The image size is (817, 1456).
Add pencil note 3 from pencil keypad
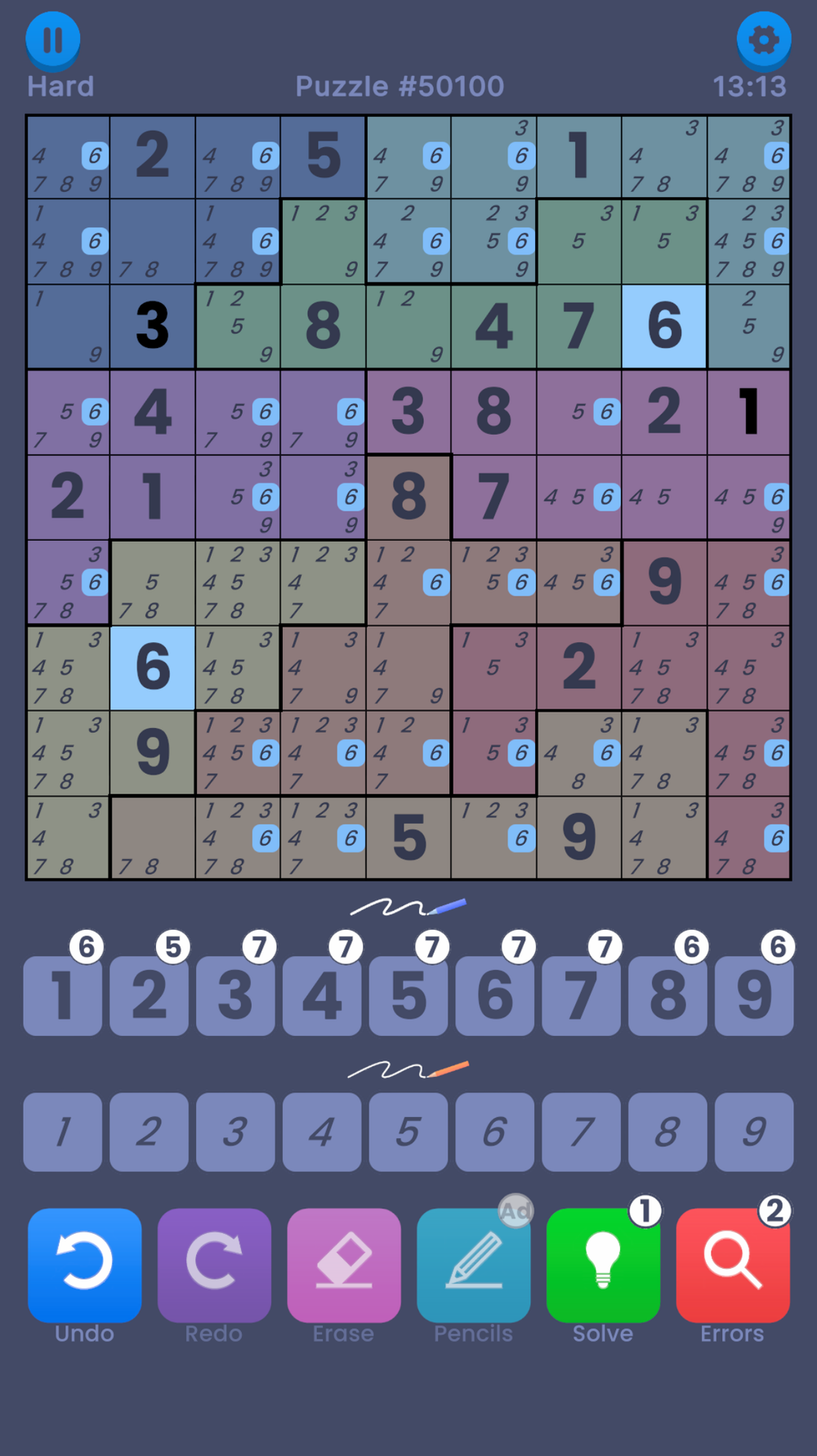click(x=235, y=1132)
